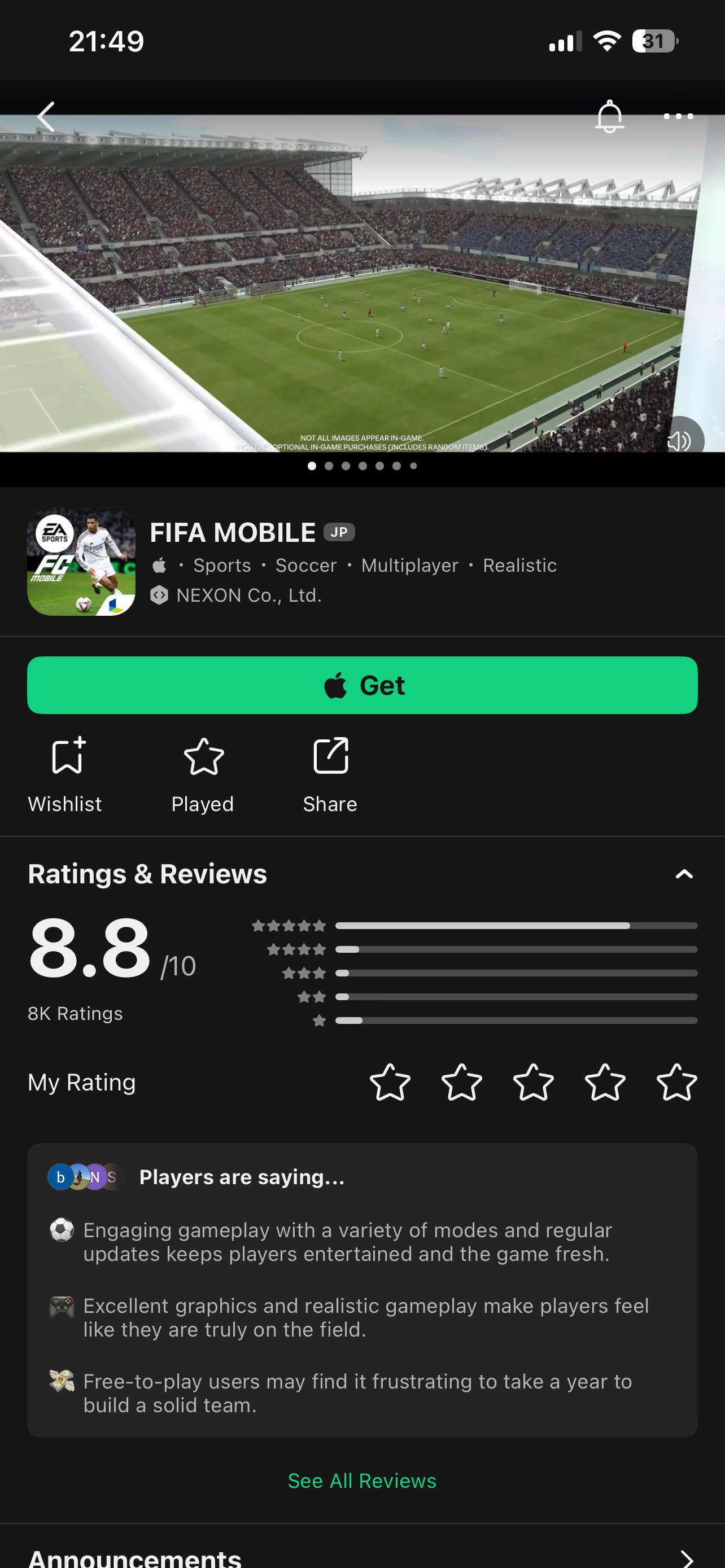Open See All Reviews
Screen dimensions: 725x1568
pos(362,1481)
